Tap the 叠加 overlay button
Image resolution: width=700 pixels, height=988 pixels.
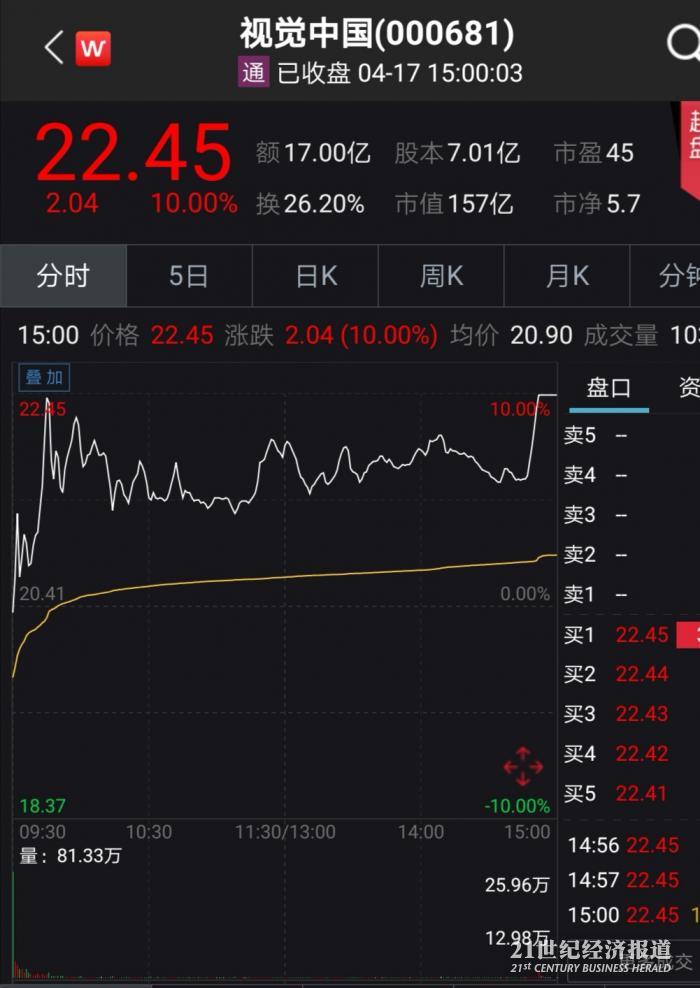click(x=45, y=377)
